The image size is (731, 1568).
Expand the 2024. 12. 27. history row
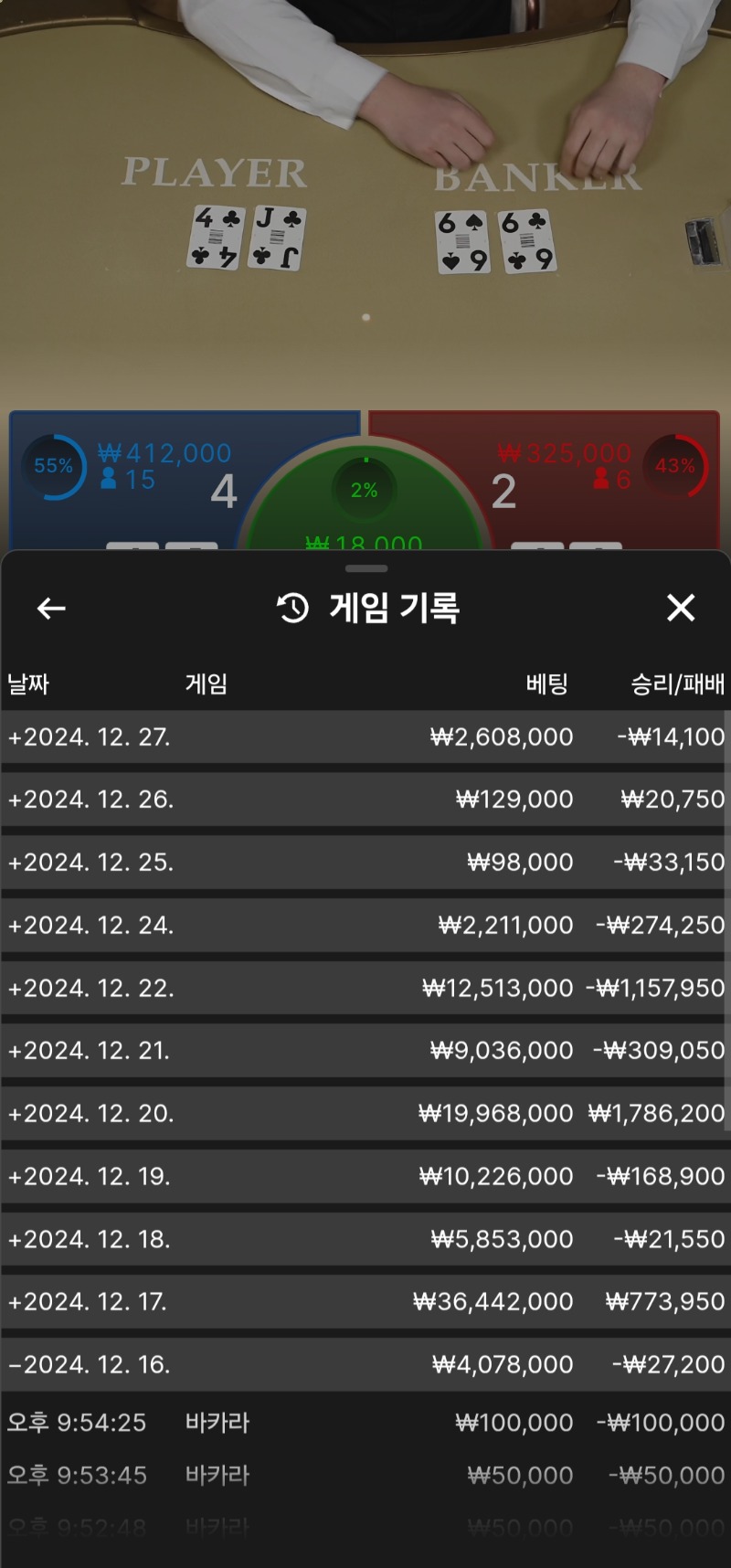point(365,736)
